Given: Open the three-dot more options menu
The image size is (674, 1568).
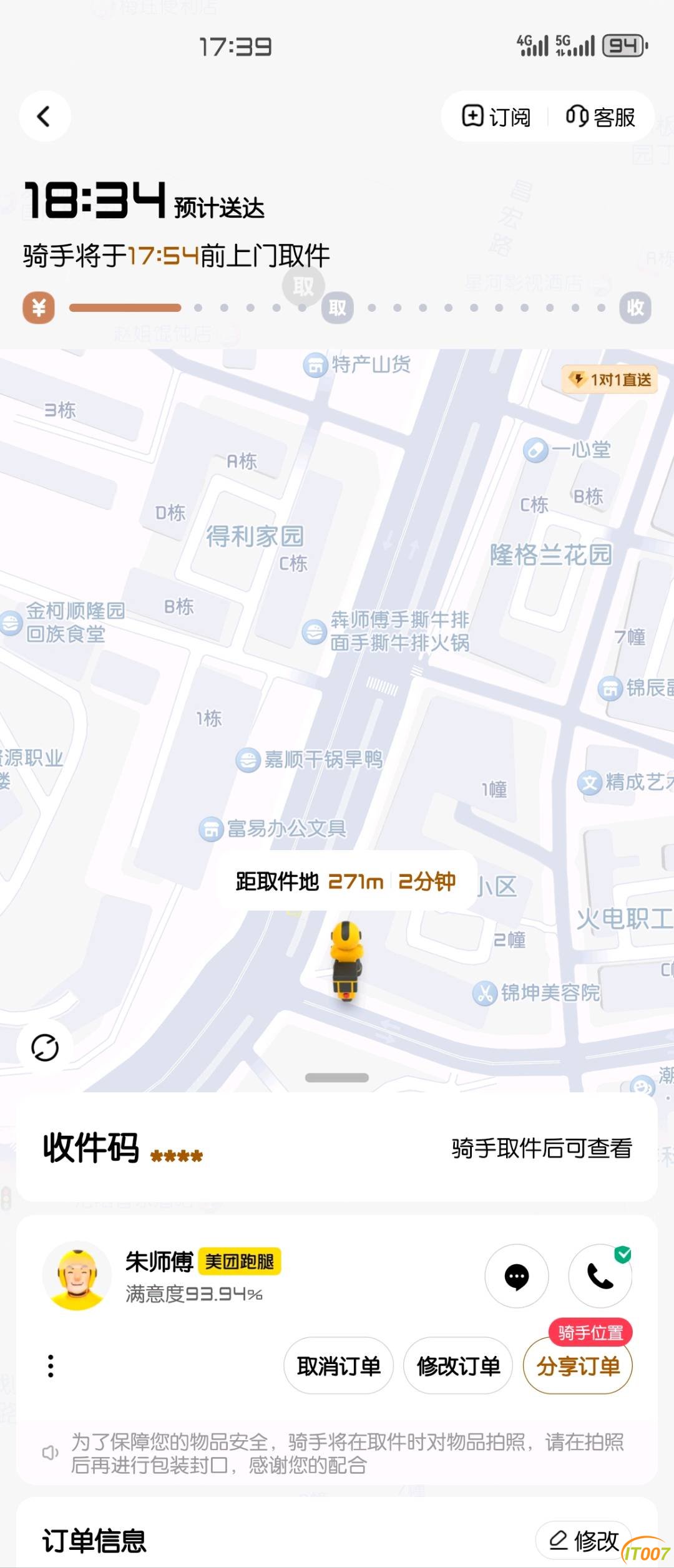Looking at the screenshot, I should (x=51, y=1366).
